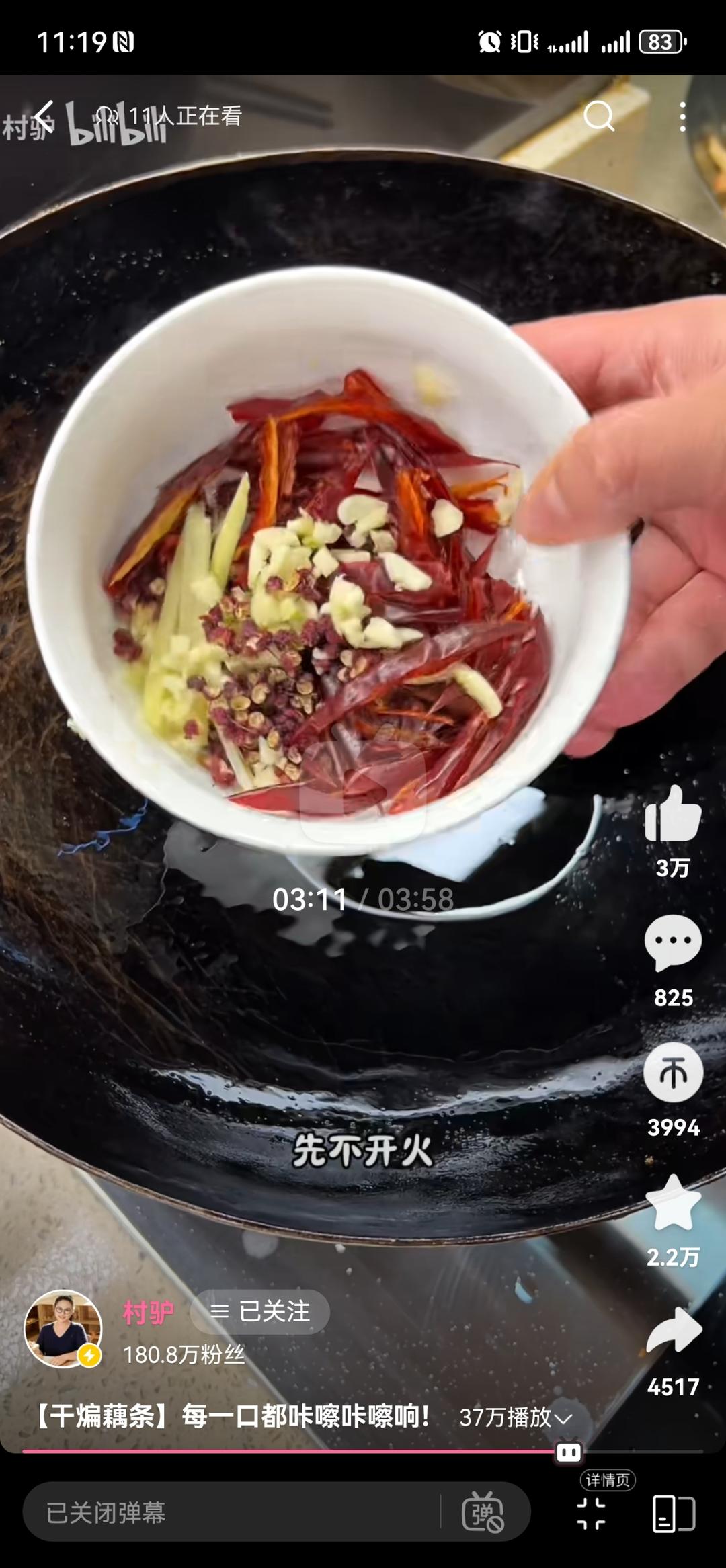The image size is (726, 1568).
Task: Expand the video description next to 37万播放
Action: click(563, 1417)
